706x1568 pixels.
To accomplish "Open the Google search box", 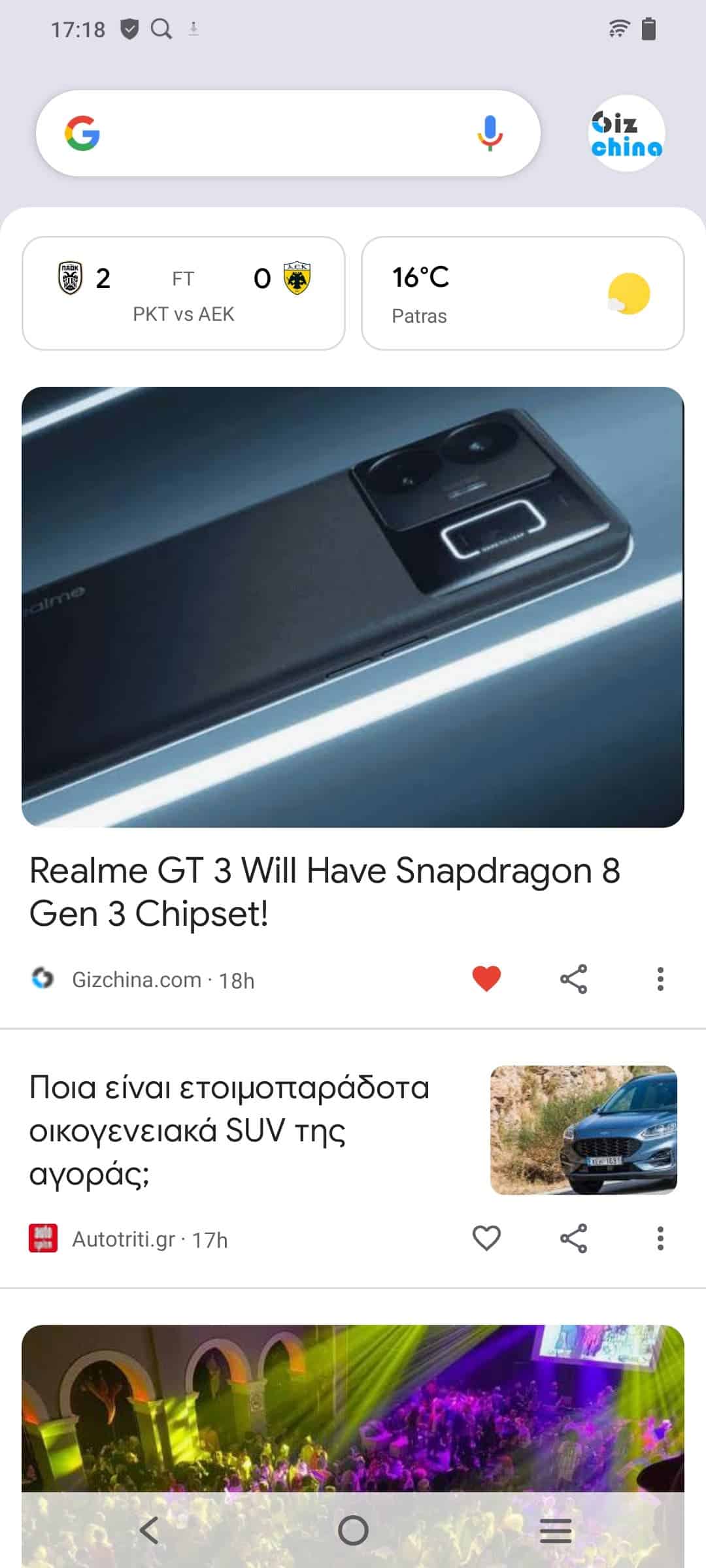I will (x=275, y=133).
